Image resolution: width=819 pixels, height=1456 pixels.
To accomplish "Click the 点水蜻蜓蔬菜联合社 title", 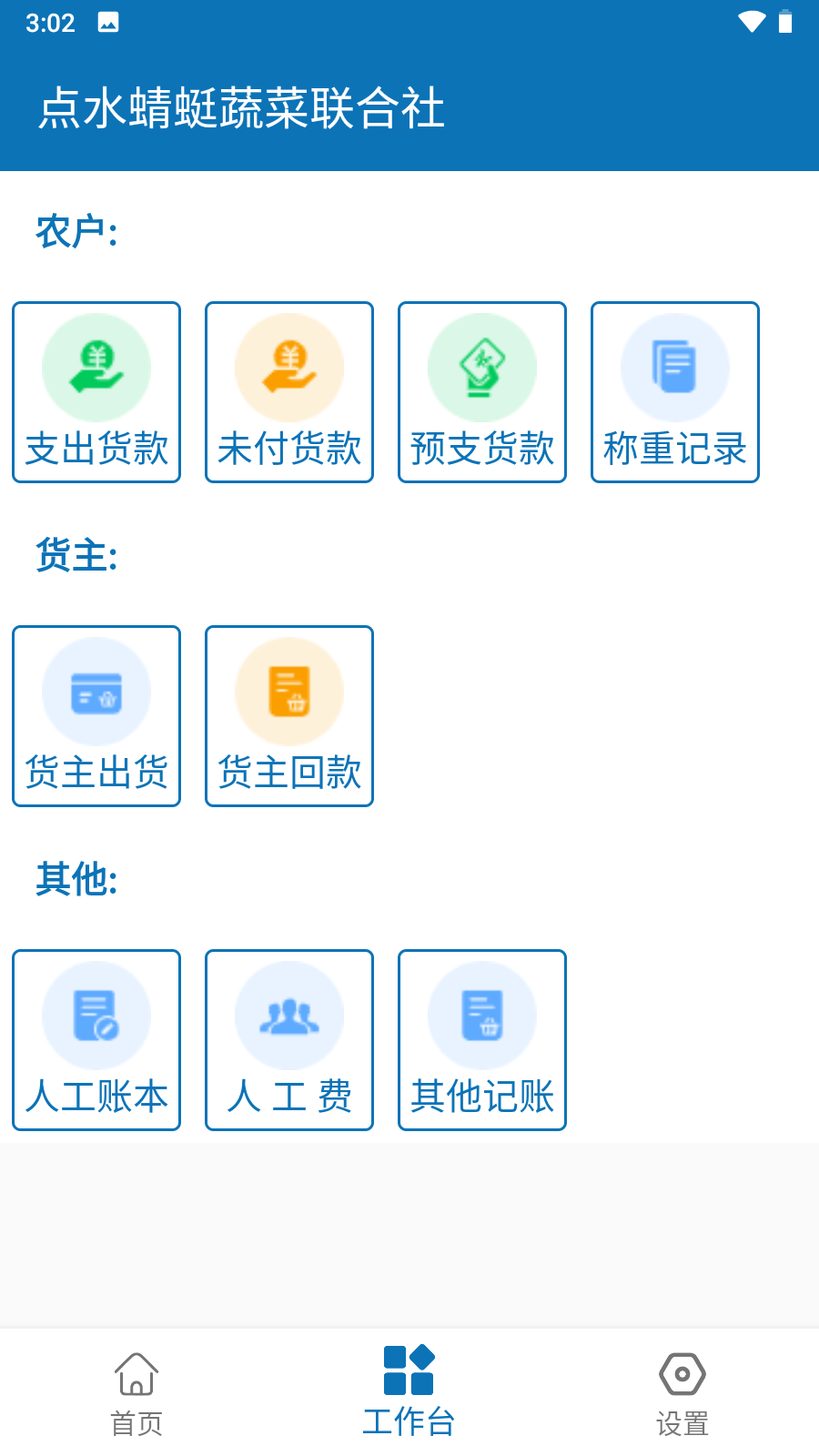I will pos(241,107).
